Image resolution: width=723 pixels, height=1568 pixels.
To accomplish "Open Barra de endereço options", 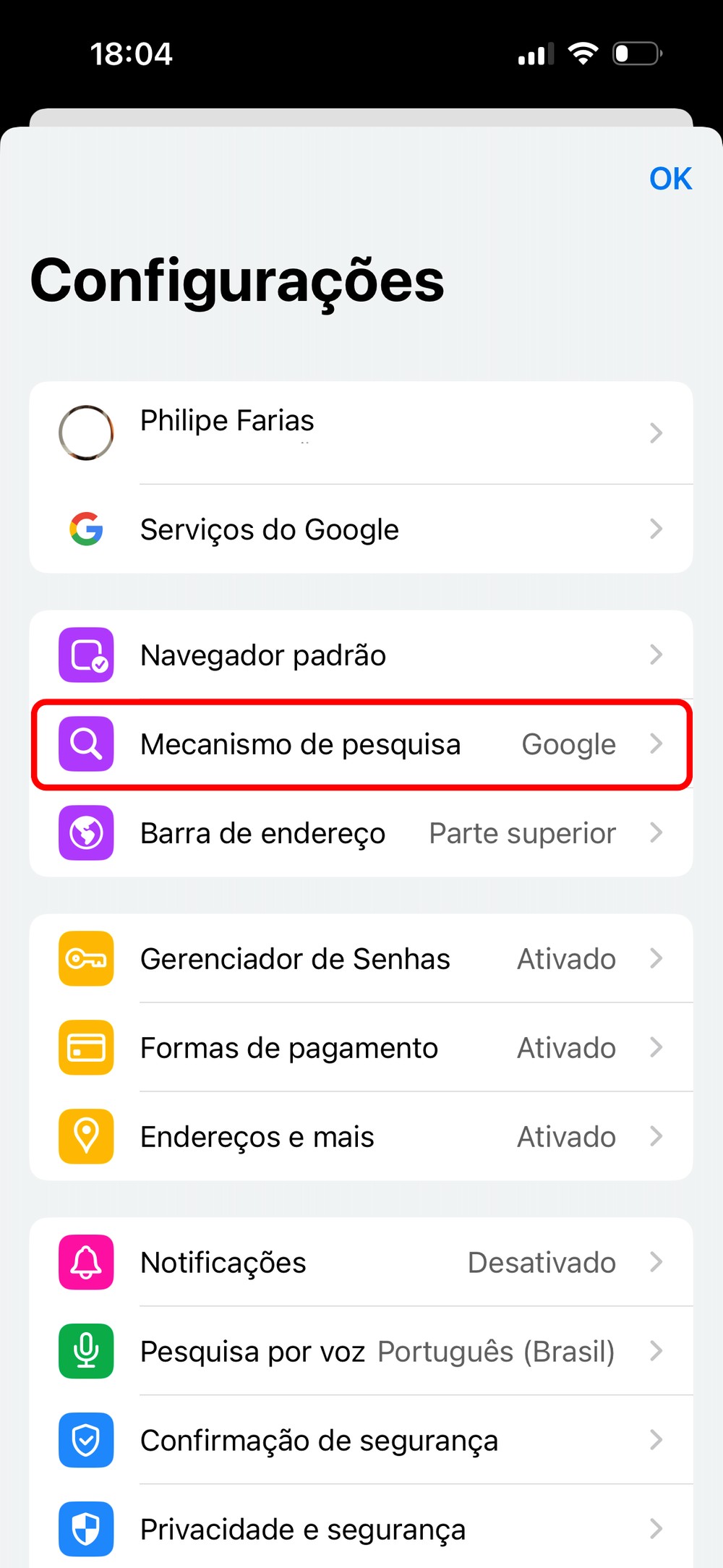I will click(x=360, y=833).
